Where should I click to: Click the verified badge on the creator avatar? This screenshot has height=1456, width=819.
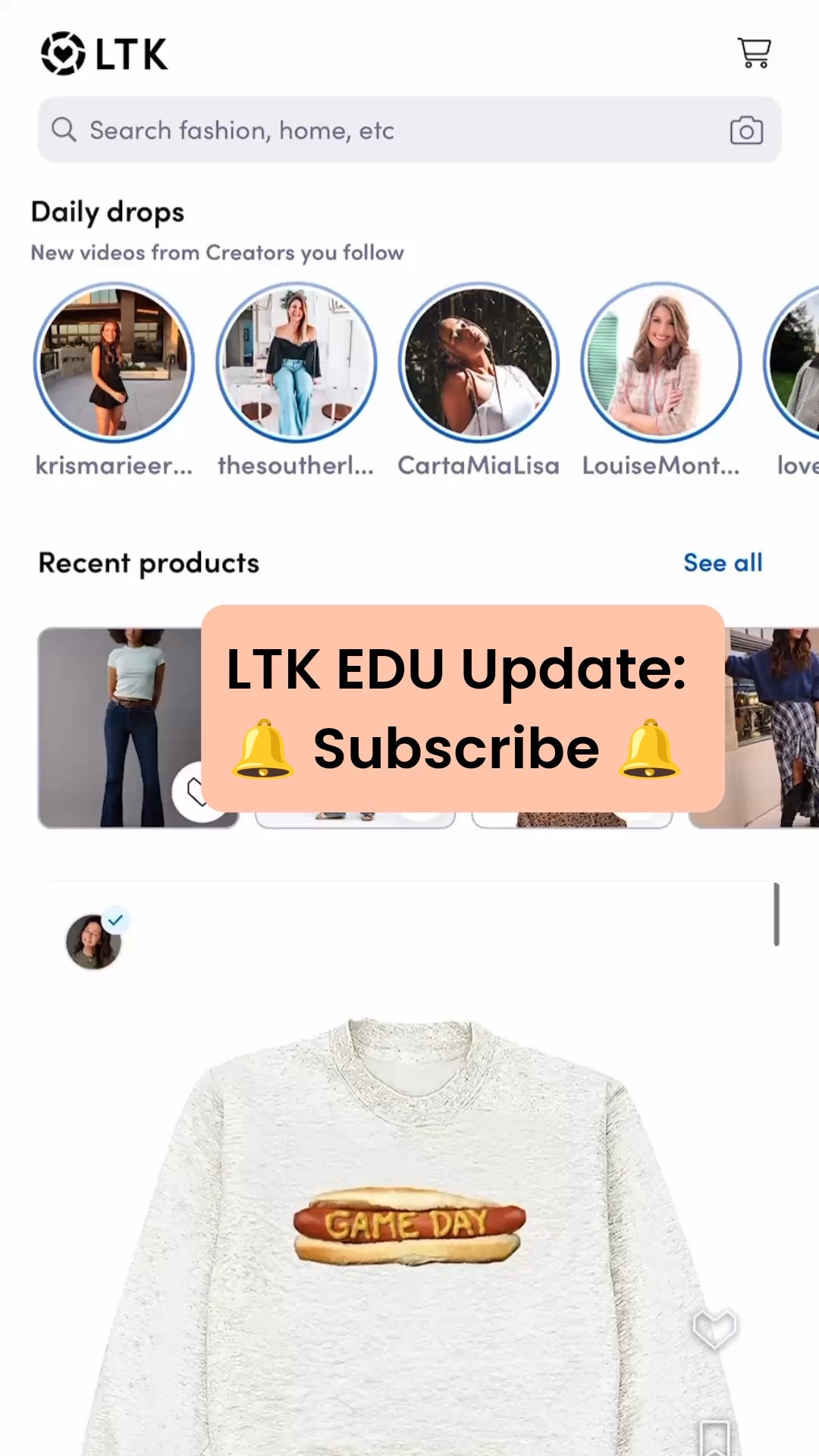(115, 918)
